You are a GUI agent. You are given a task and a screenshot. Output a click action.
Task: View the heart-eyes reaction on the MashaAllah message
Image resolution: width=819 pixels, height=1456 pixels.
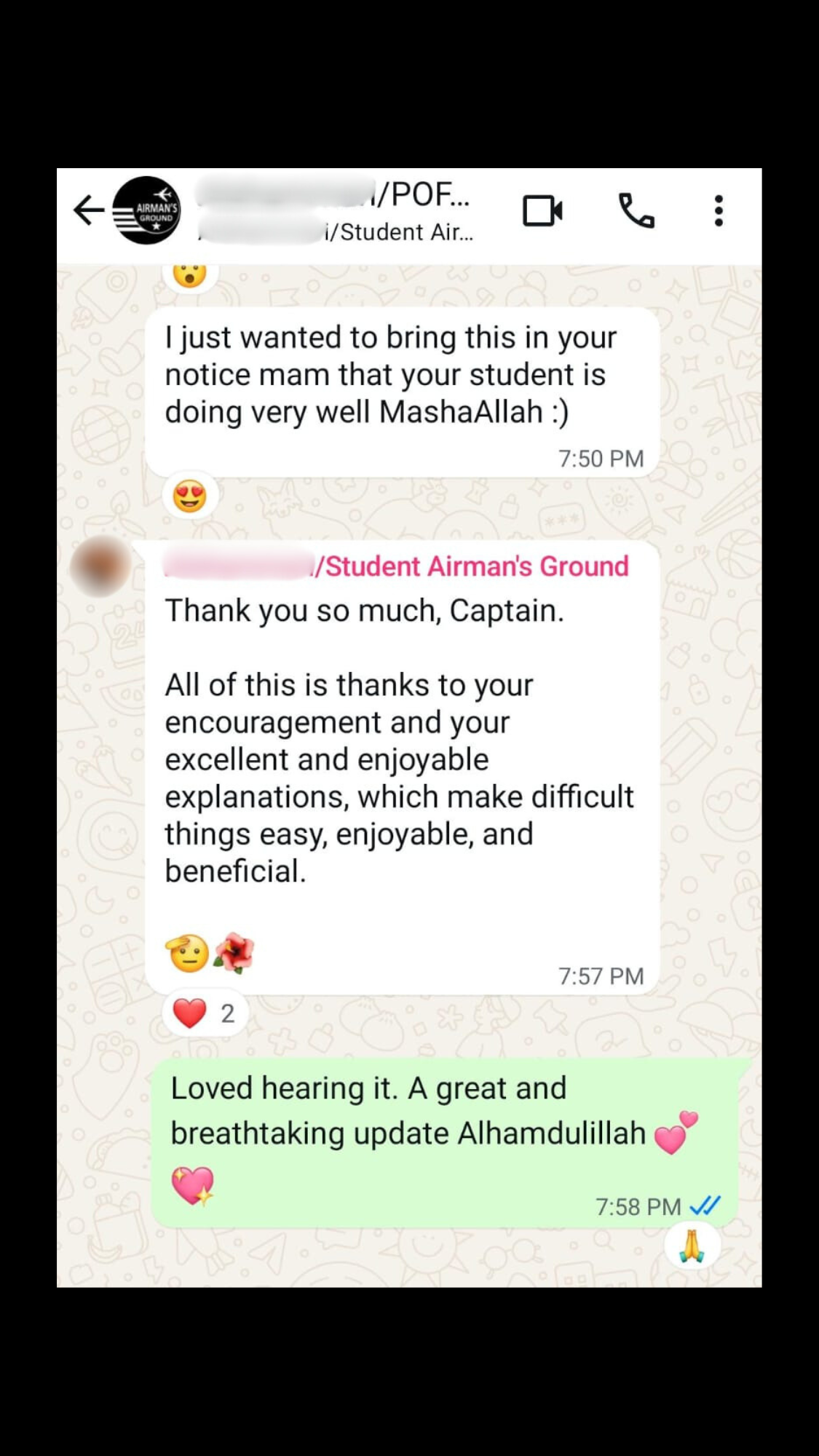[x=190, y=496]
